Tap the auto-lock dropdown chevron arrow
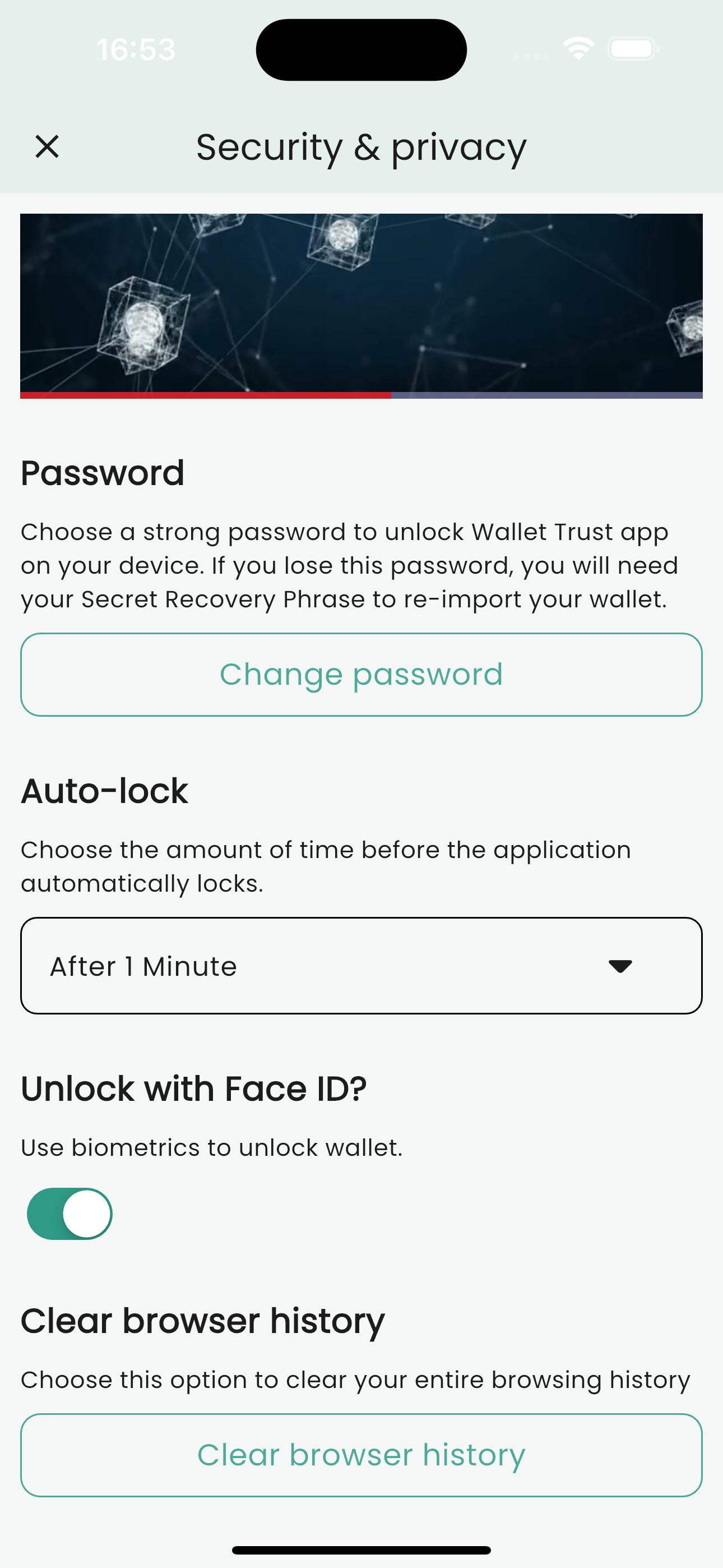Screen dimensions: 723x1568 click(618, 965)
